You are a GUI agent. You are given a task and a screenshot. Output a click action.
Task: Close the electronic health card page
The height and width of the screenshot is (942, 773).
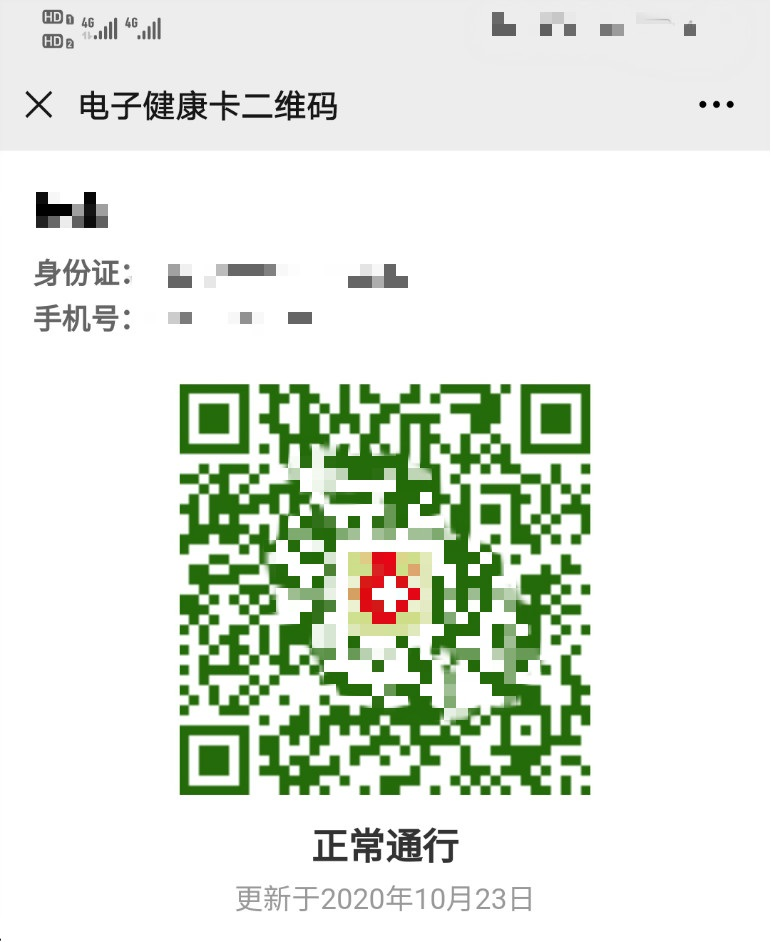pyautogui.click(x=39, y=105)
